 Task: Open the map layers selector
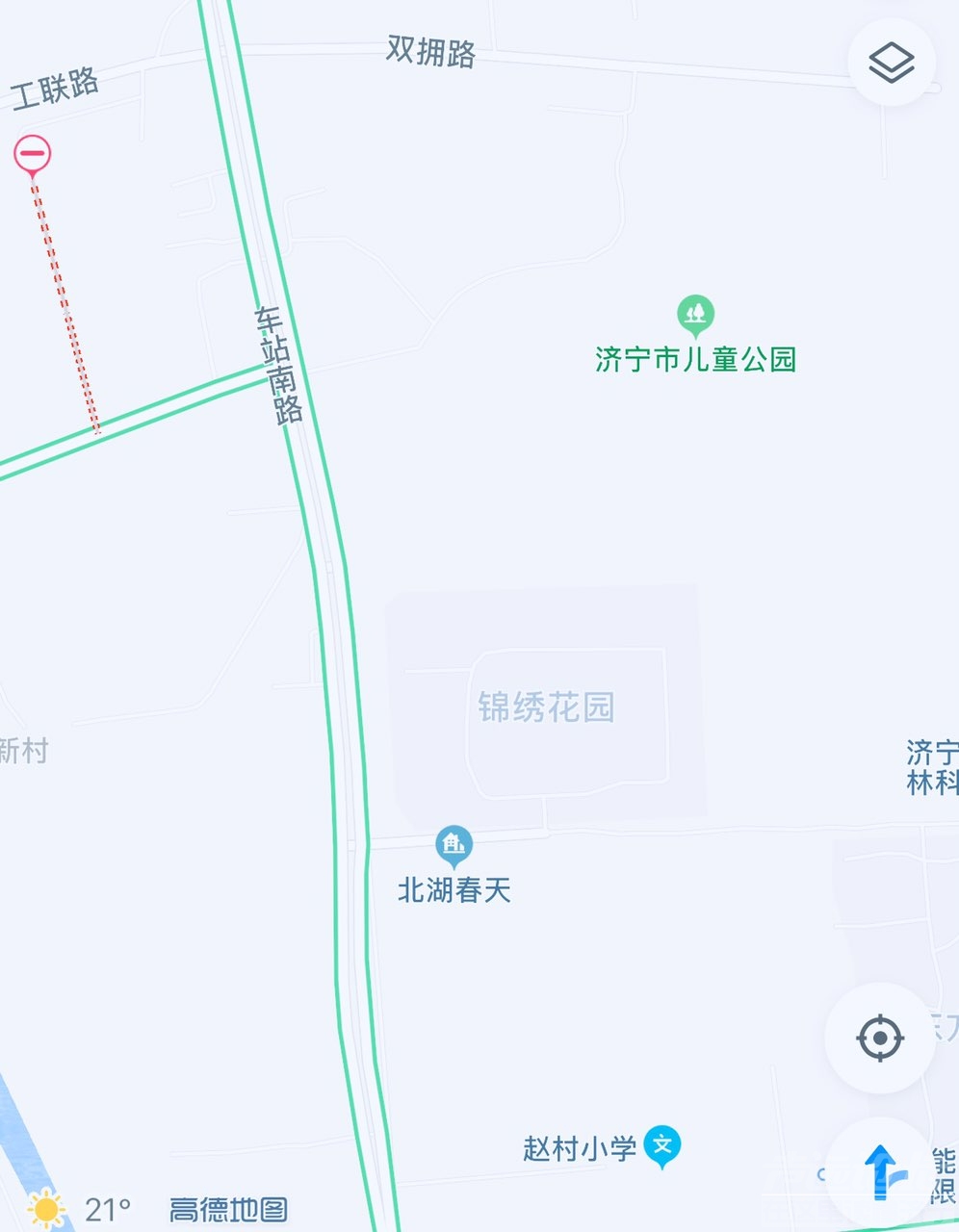[892, 63]
